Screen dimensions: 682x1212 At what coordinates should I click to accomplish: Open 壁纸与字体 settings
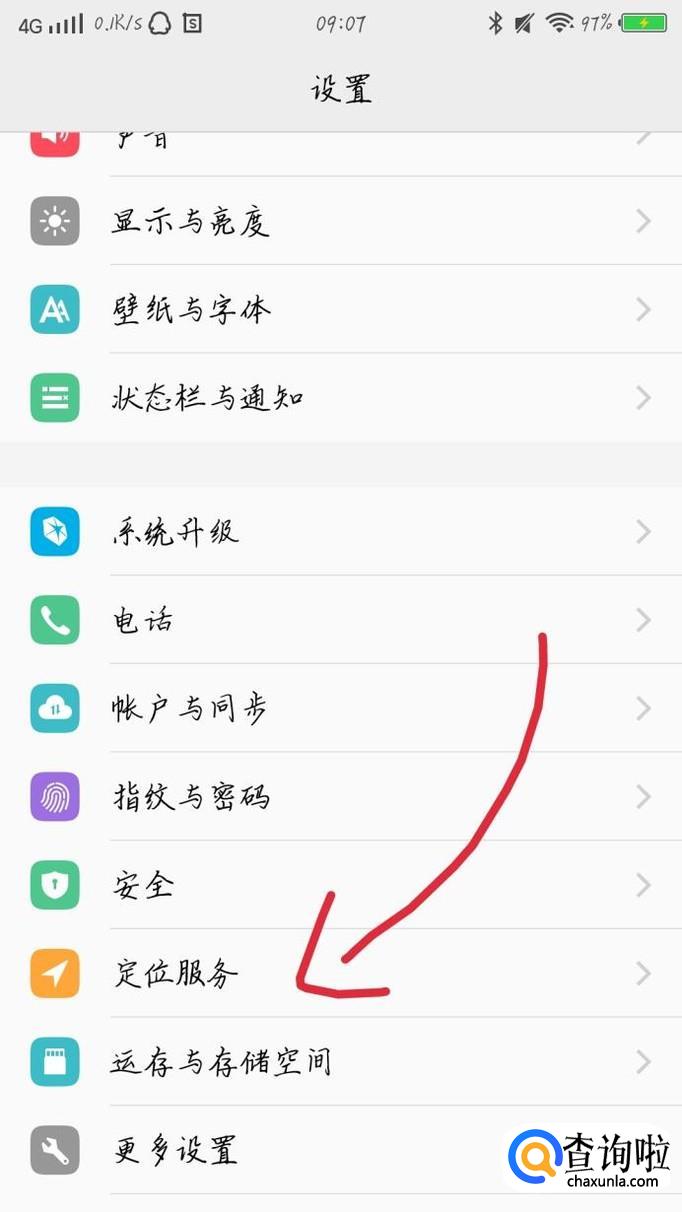coord(341,309)
